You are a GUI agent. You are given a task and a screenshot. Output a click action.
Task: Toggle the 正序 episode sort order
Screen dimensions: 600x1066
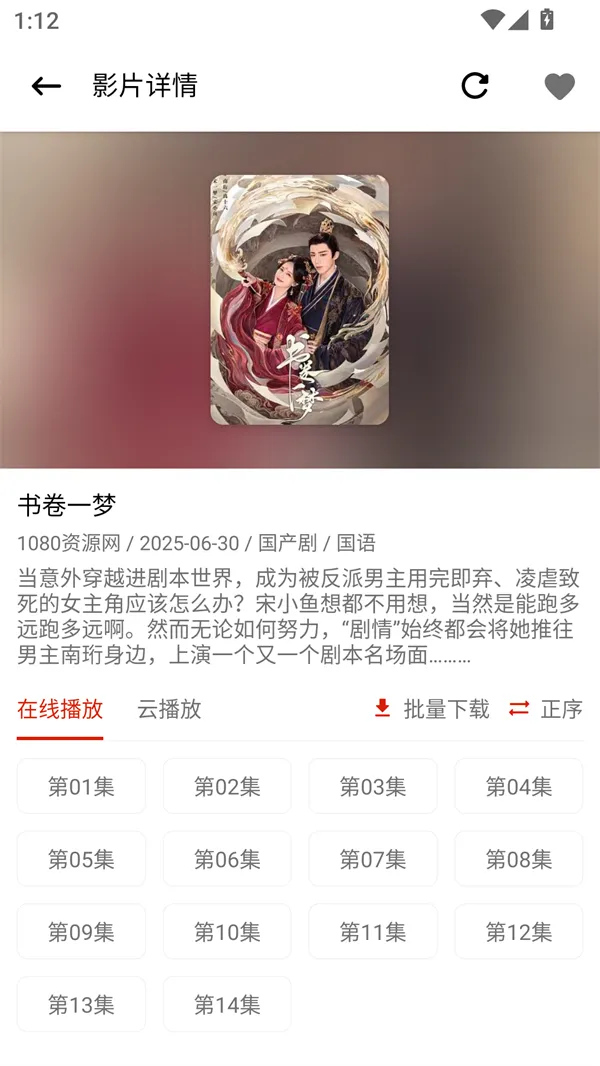pos(546,709)
